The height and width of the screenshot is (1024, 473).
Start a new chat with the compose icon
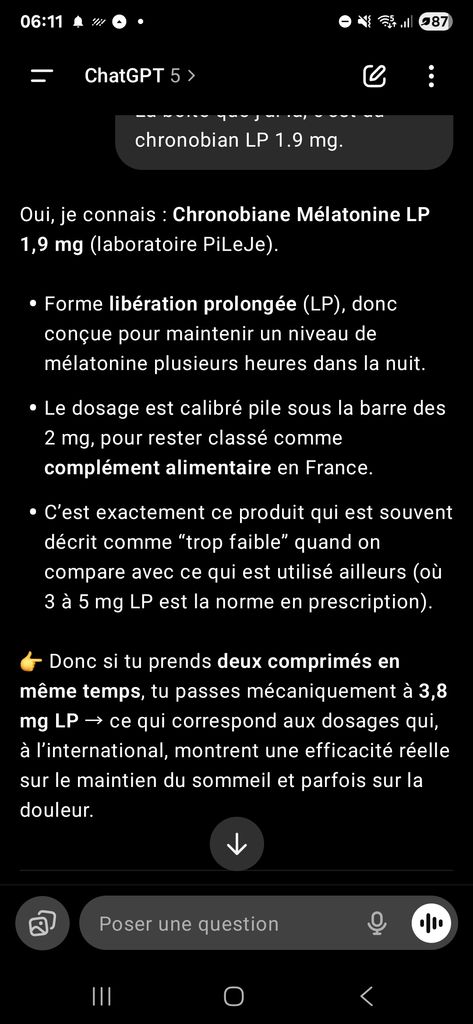click(374, 76)
